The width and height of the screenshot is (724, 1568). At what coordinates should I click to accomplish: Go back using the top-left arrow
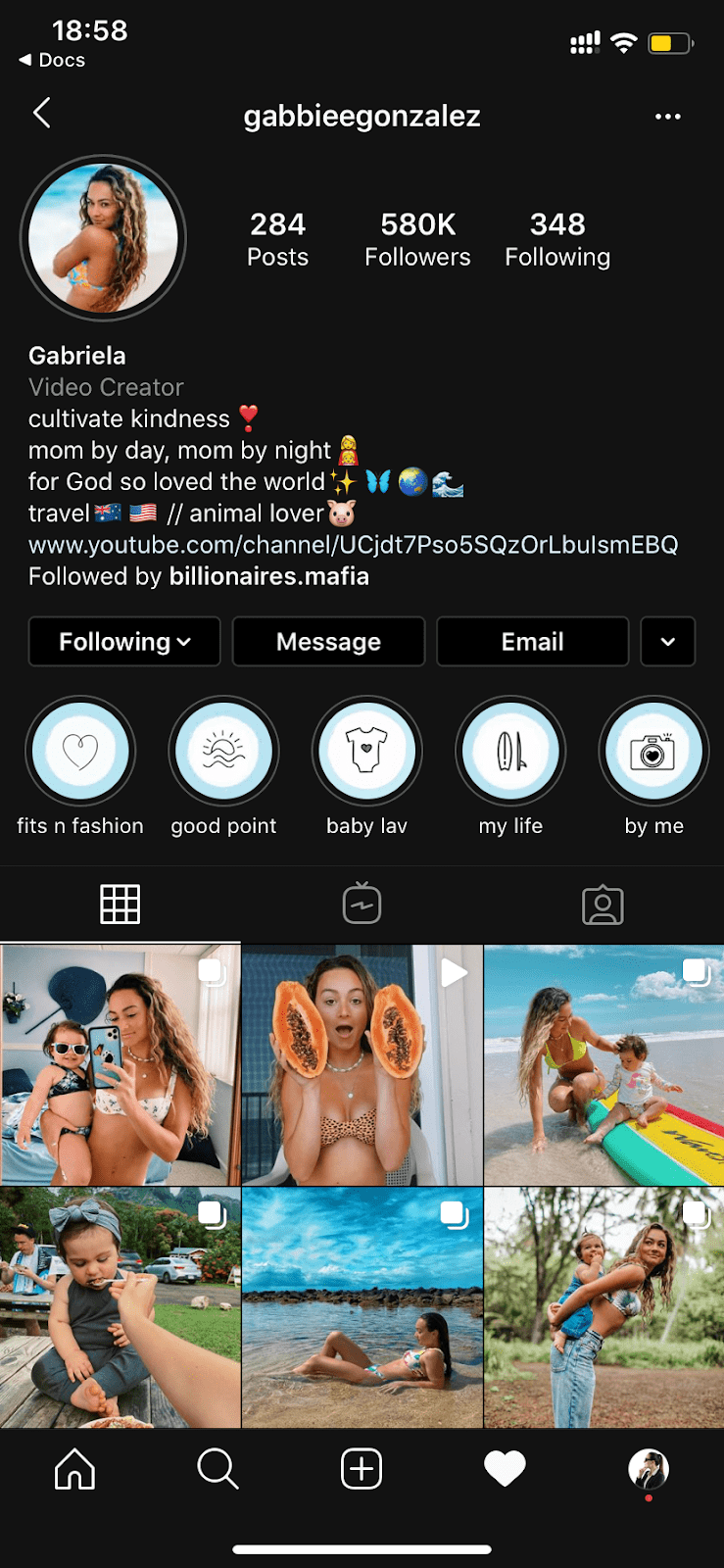click(41, 114)
